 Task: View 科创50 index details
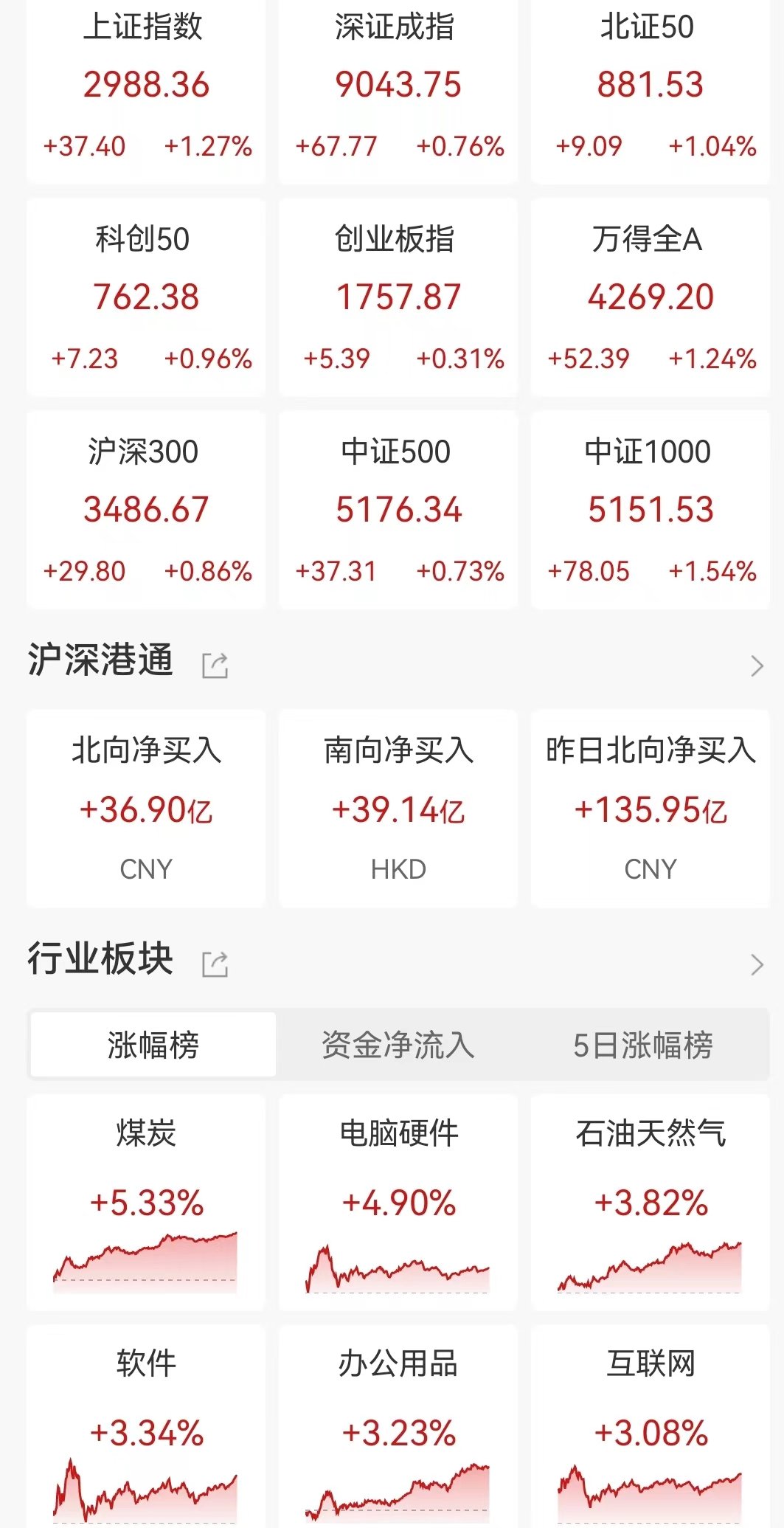point(146,297)
